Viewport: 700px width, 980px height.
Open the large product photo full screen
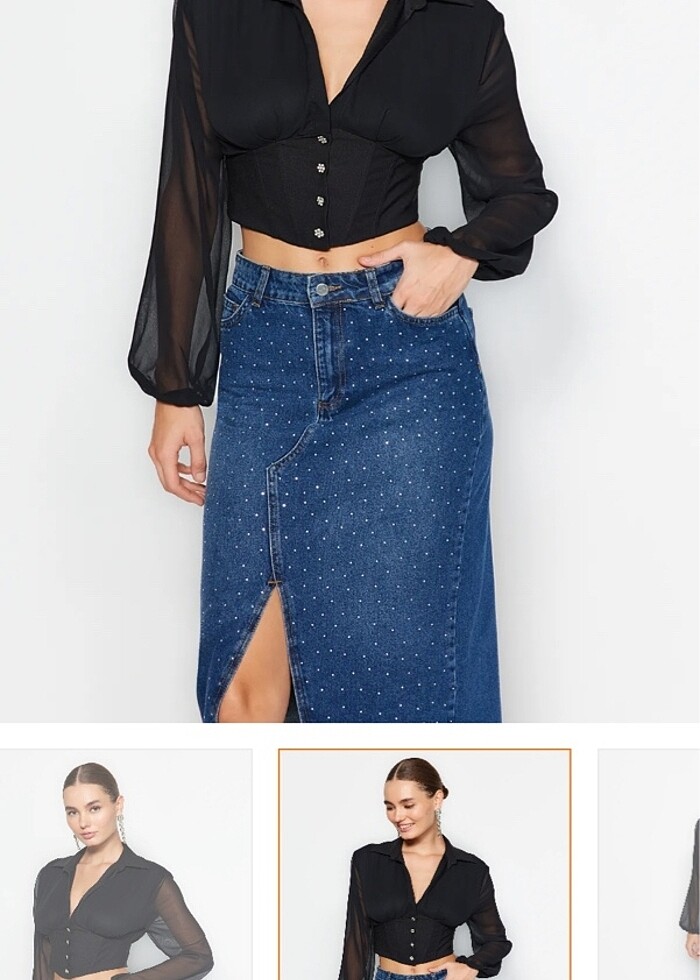coord(350,360)
